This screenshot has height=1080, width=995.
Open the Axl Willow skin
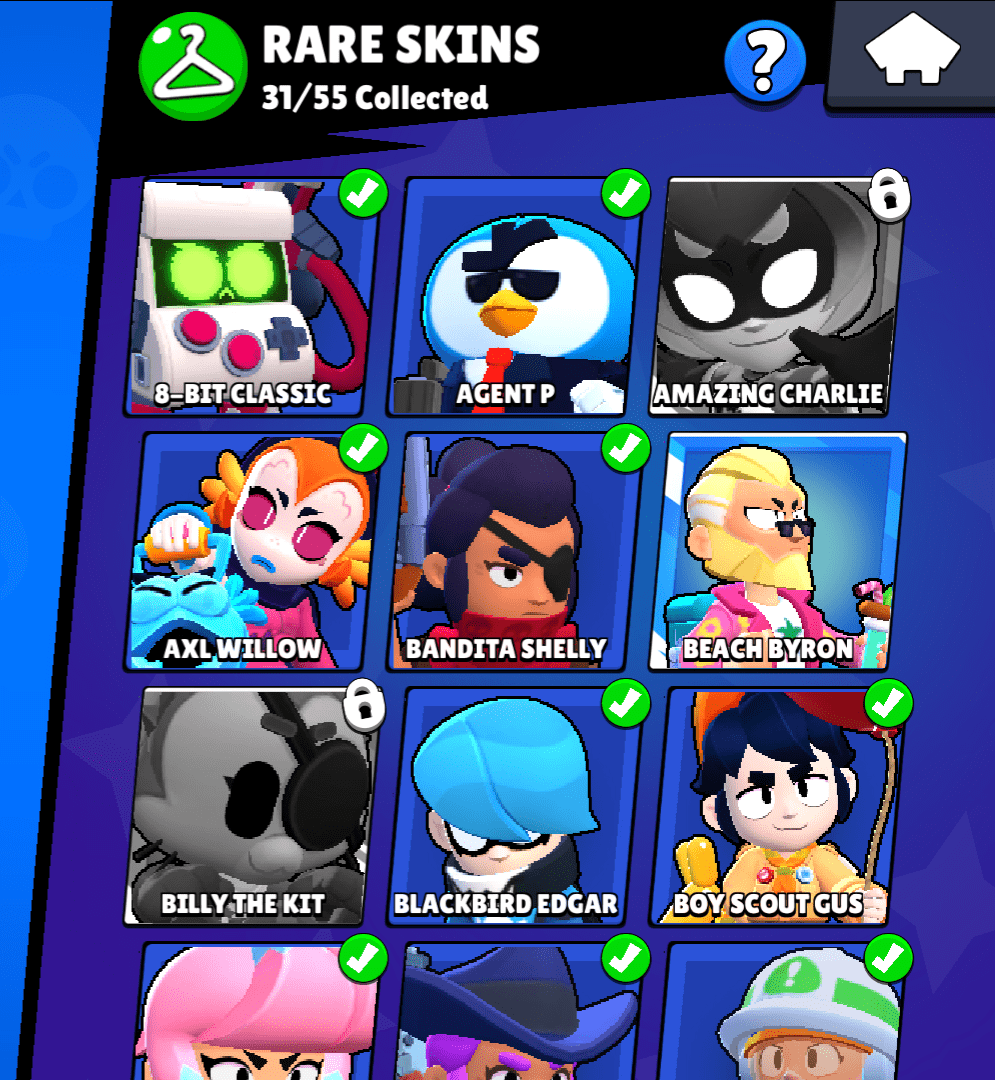(250, 552)
